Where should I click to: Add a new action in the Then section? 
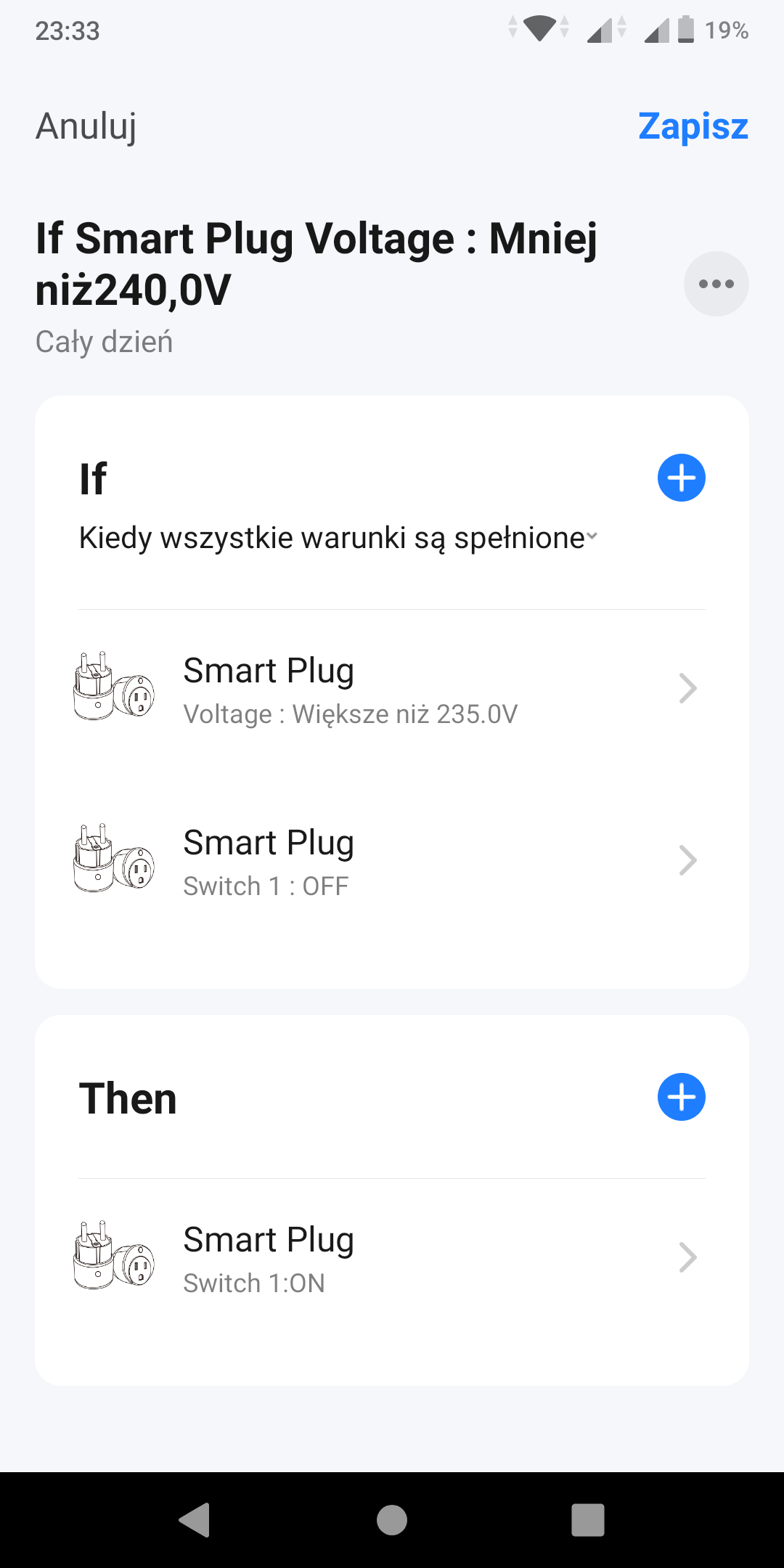click(x=681, y=1097)
